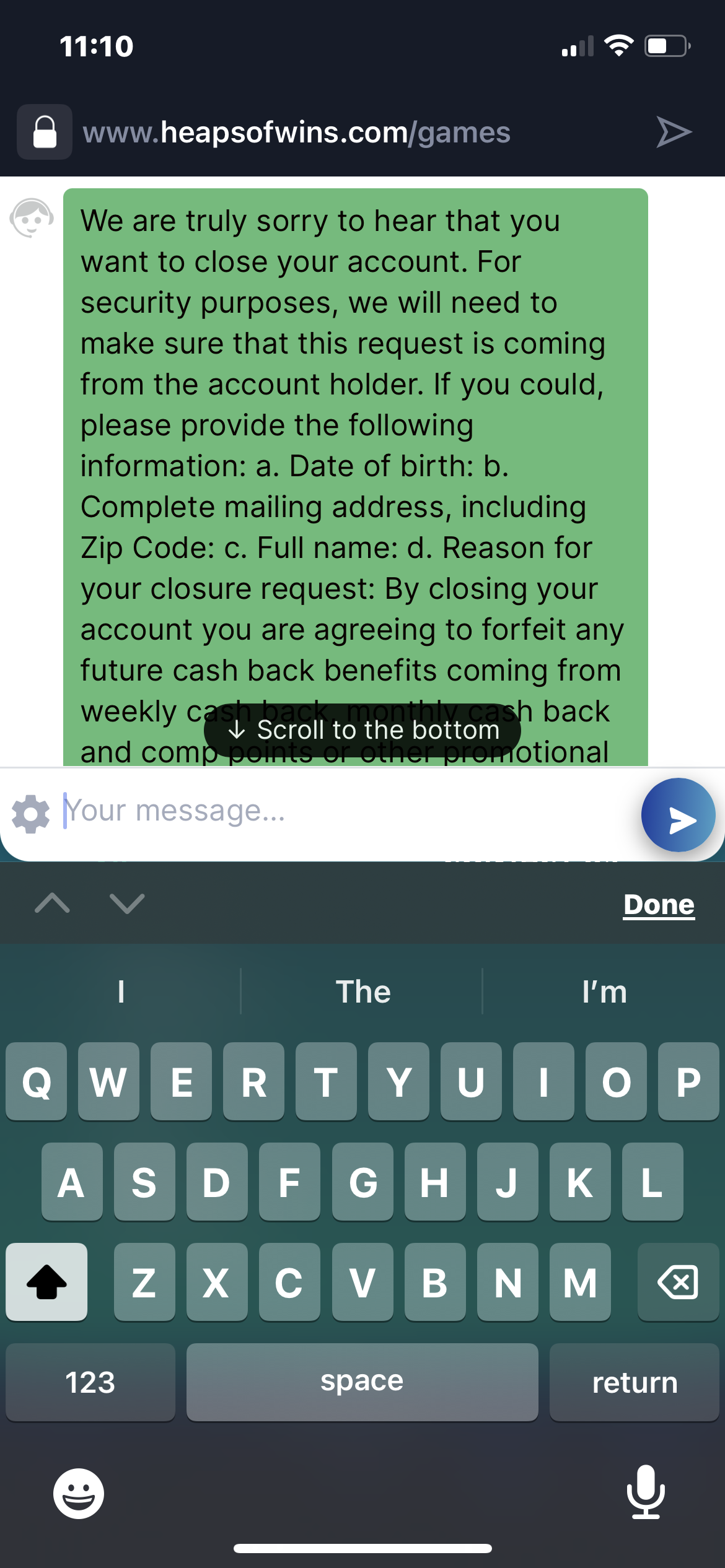Screen dimensions: 725x1568
Task: Open the emoji keyboard
Action: point(79,1493)
